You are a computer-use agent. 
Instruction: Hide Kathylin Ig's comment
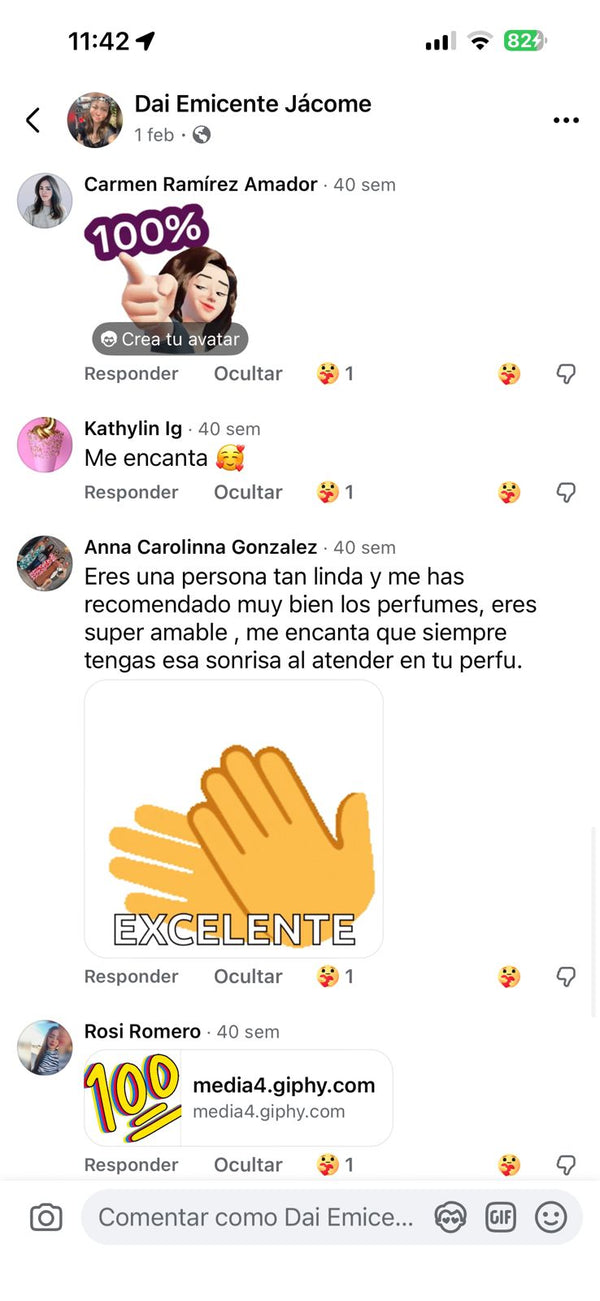[x=248, y=492]
